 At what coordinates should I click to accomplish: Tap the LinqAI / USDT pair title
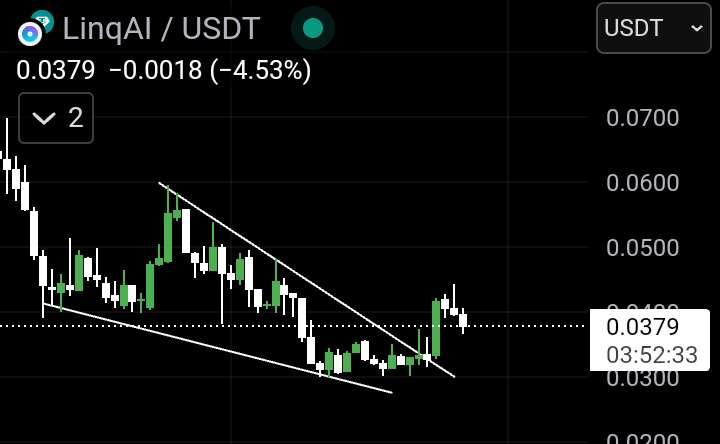[160, 28]
